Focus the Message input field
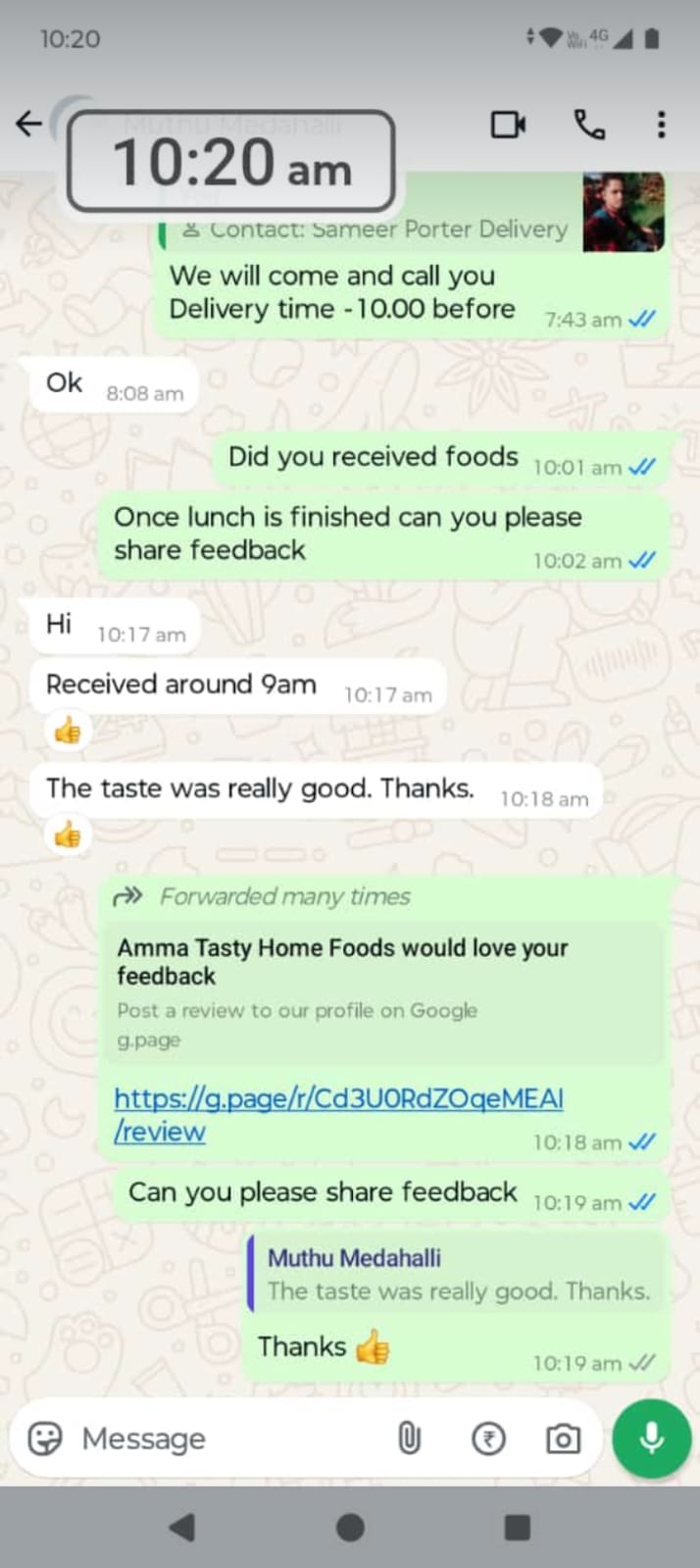Image resolution: width=700 pixels, height=1568 pixels. pos(225,1439)
